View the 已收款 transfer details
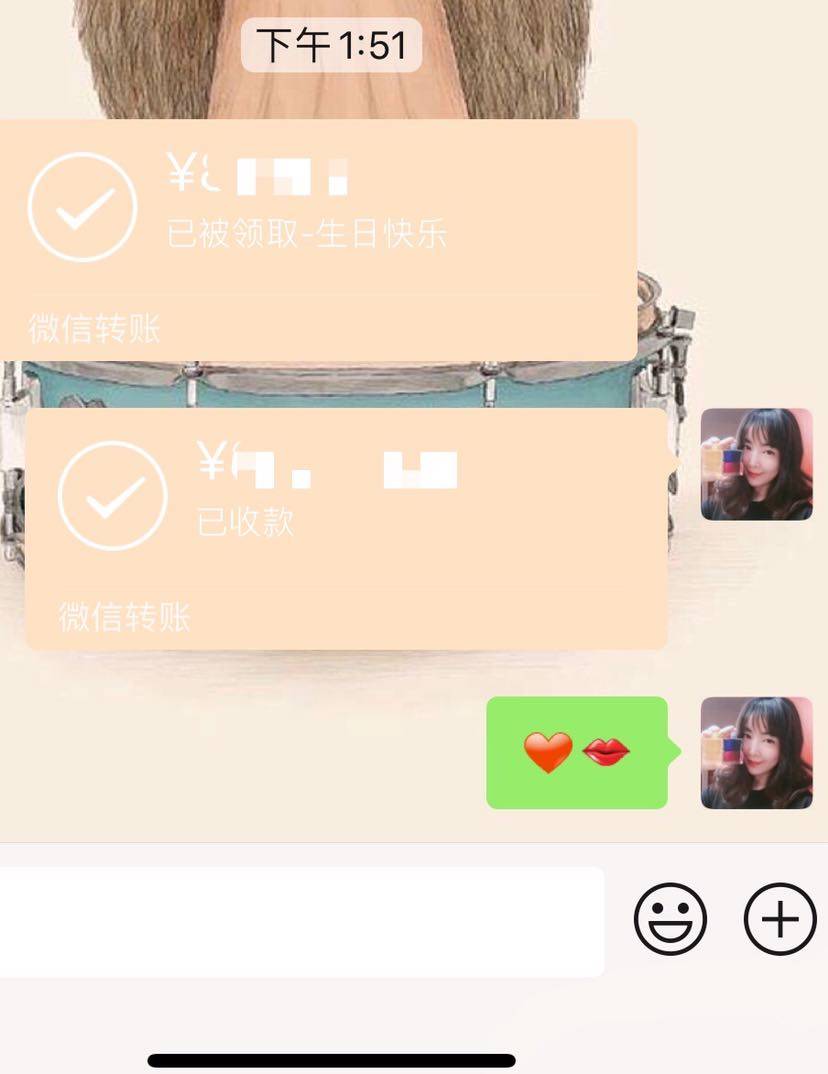Image resolution: width=828 pixels, height=1074 pixels. click(x=345, y=528)
